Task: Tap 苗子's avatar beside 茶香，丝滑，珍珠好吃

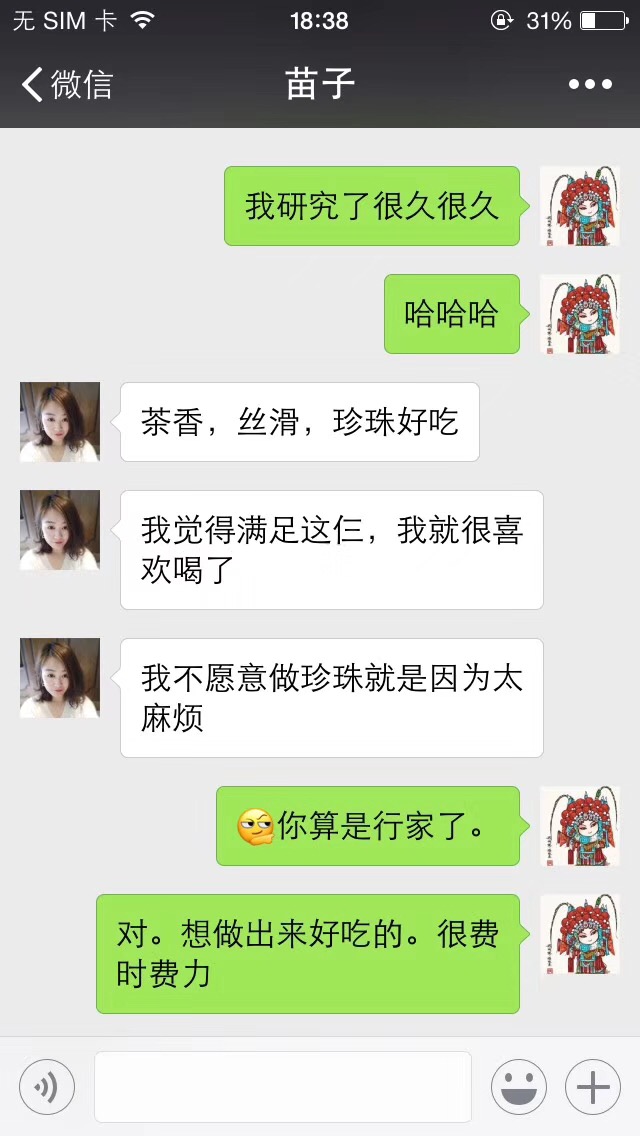Action: pos(60,422)
